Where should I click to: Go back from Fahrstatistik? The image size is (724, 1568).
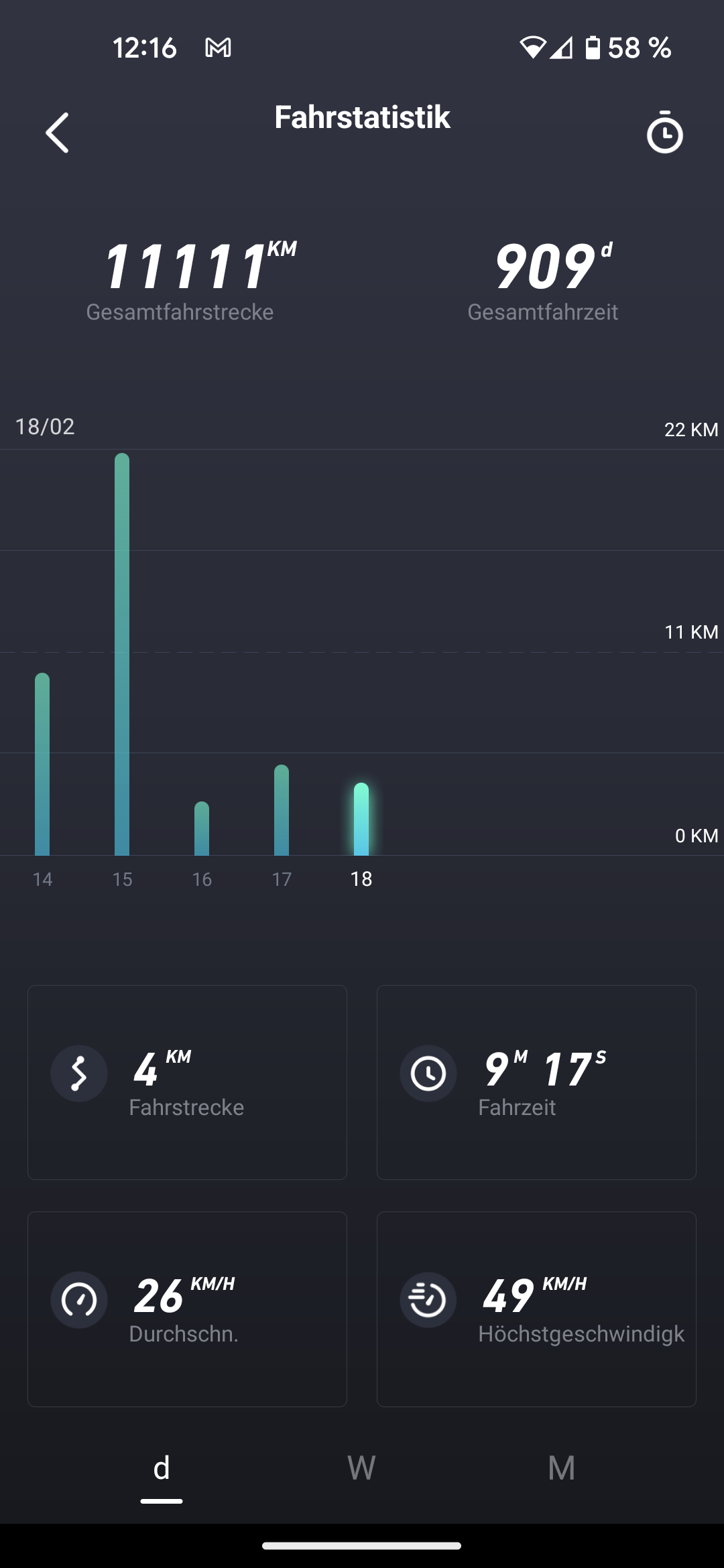[x=58, y=133]
